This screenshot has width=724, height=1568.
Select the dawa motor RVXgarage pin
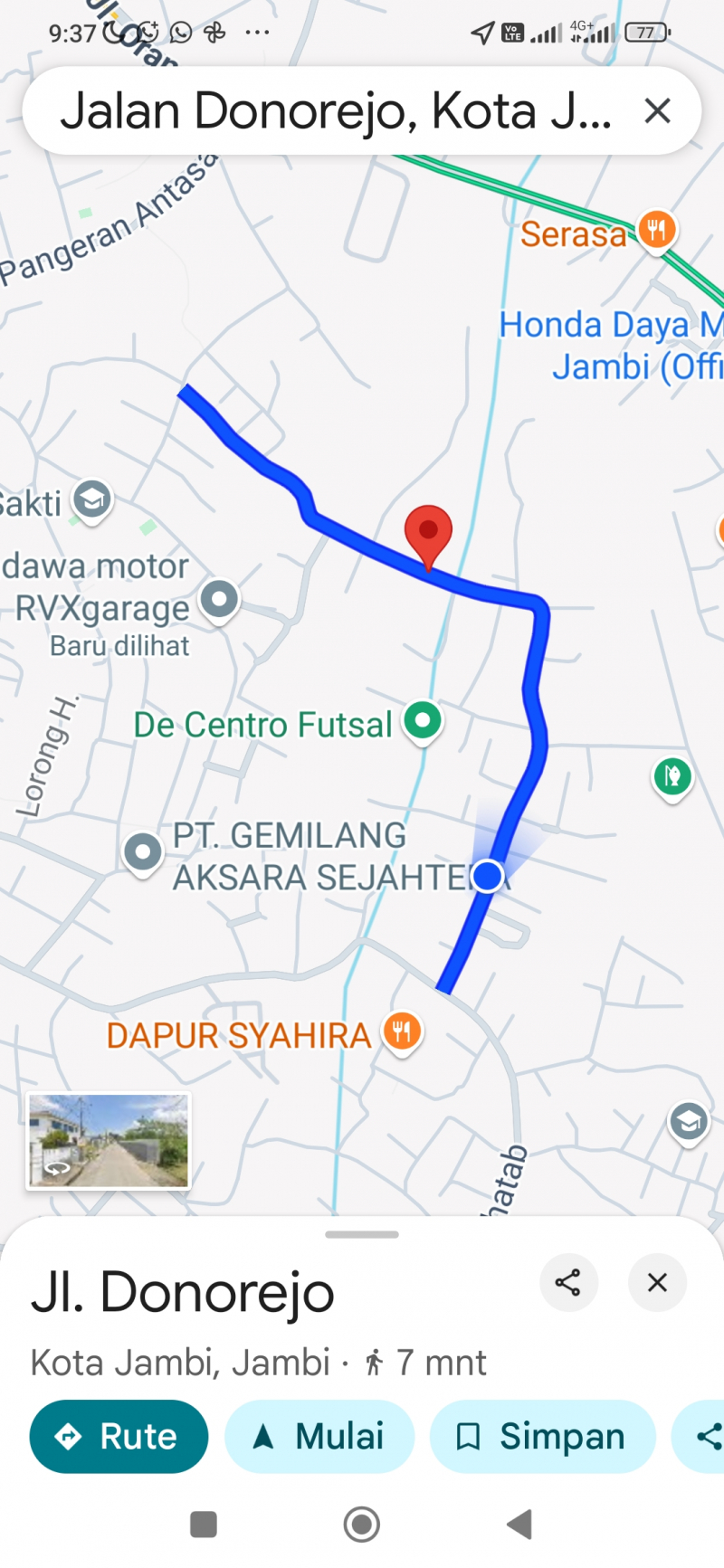click(219, 599)
